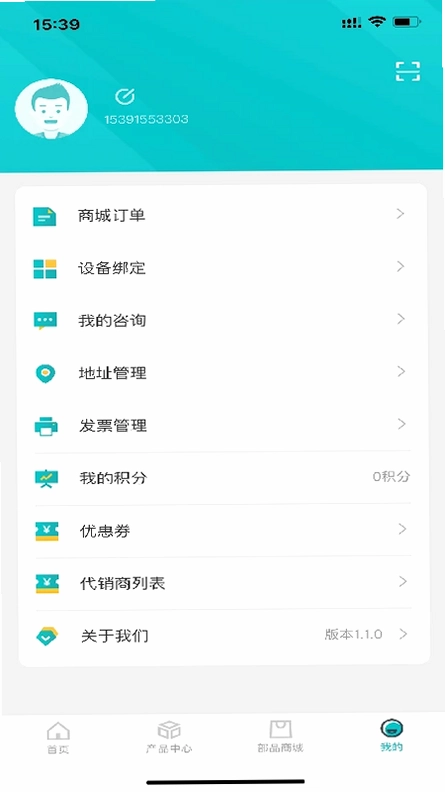Open the profile avatar
Viewport: 445px width, 792px height.
51,109
